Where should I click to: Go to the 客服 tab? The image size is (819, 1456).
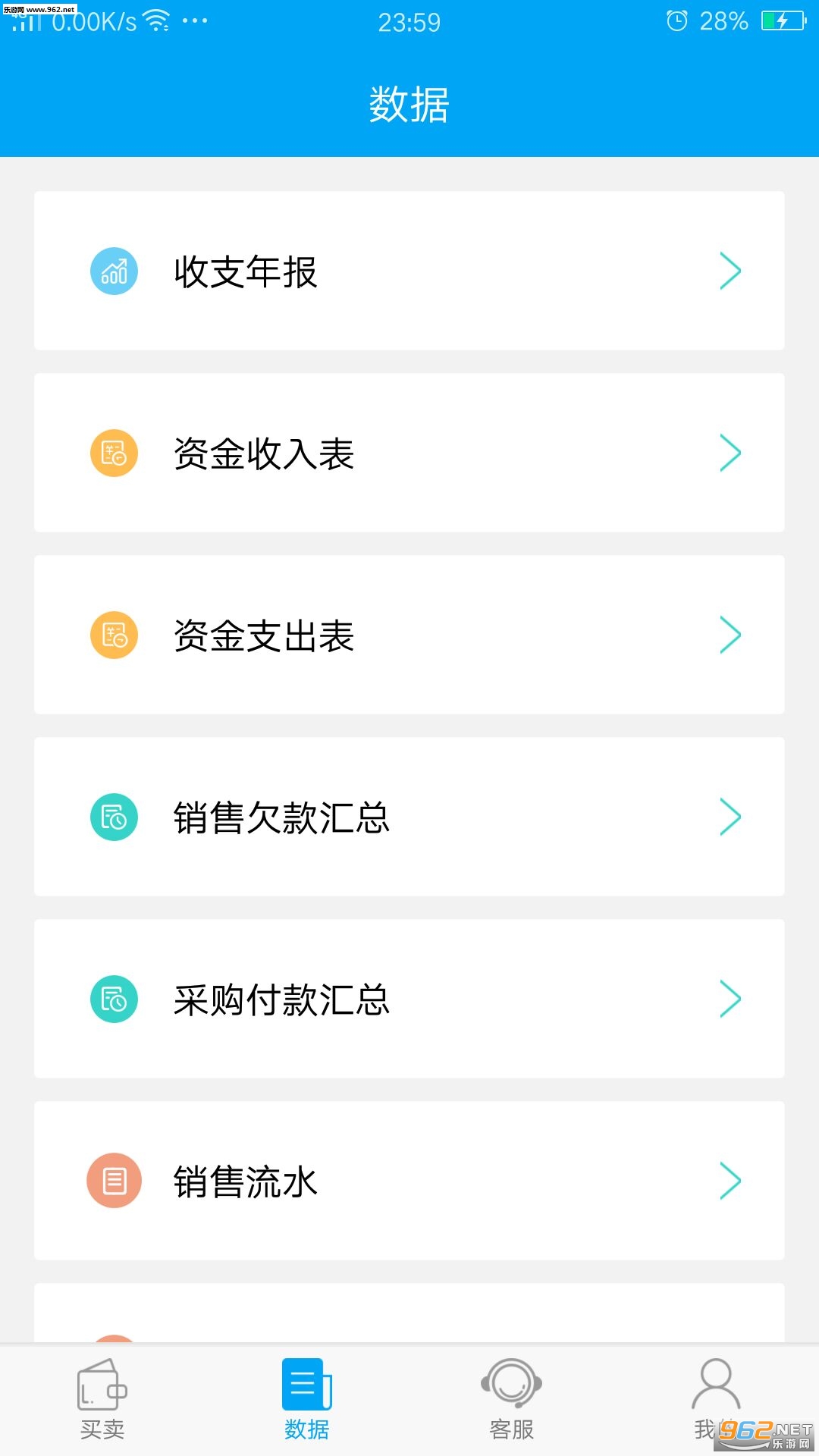512,1399
